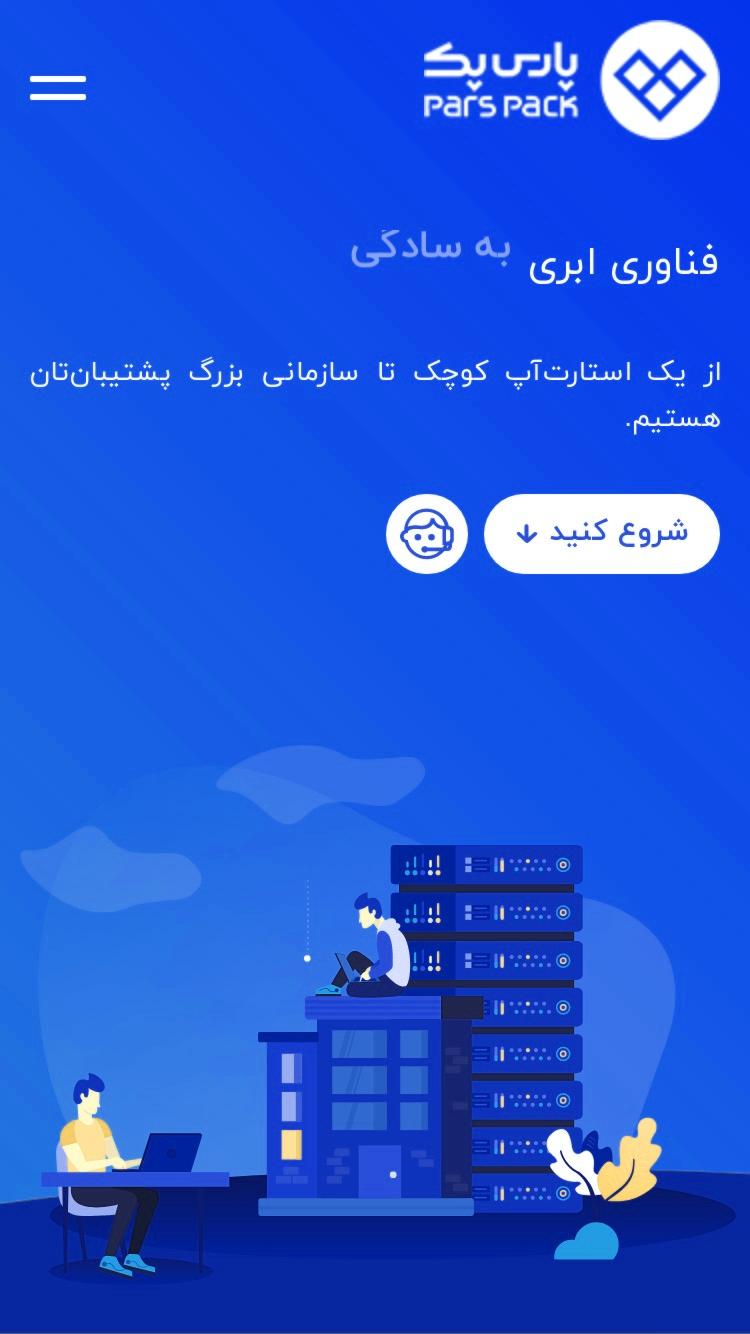Open support via the headset icon
The height and width of the screenshot is (1334, 750).
[427, 533]
